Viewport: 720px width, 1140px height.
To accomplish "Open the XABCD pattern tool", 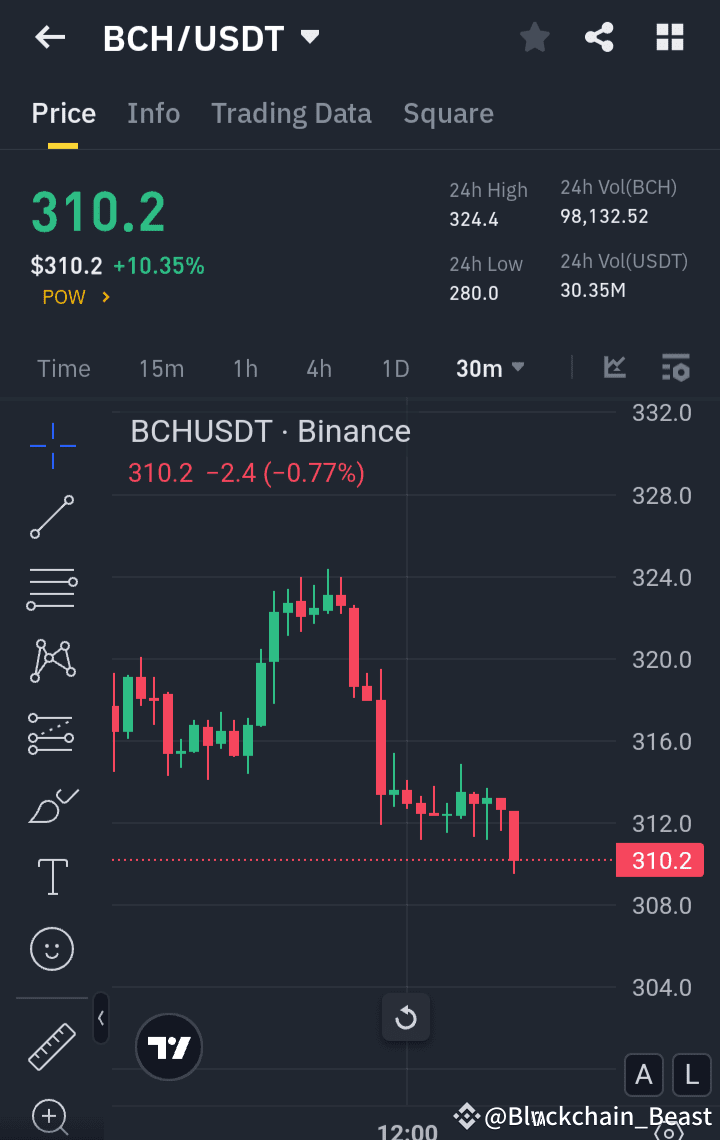I will click(x=51, y=661).
